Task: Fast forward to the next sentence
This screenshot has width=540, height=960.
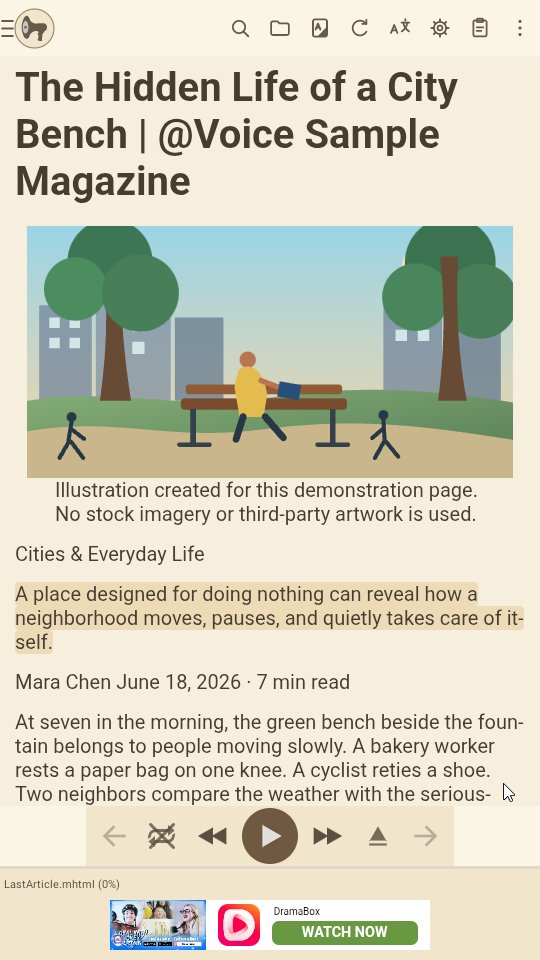Action: tap(327, 836)
